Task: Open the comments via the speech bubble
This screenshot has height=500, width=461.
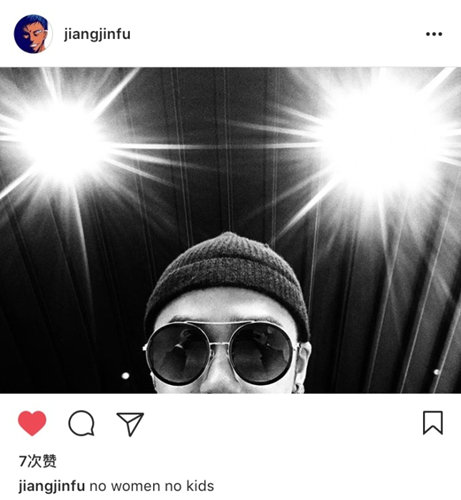Action: pyautogui.click(x=81, y=423)
